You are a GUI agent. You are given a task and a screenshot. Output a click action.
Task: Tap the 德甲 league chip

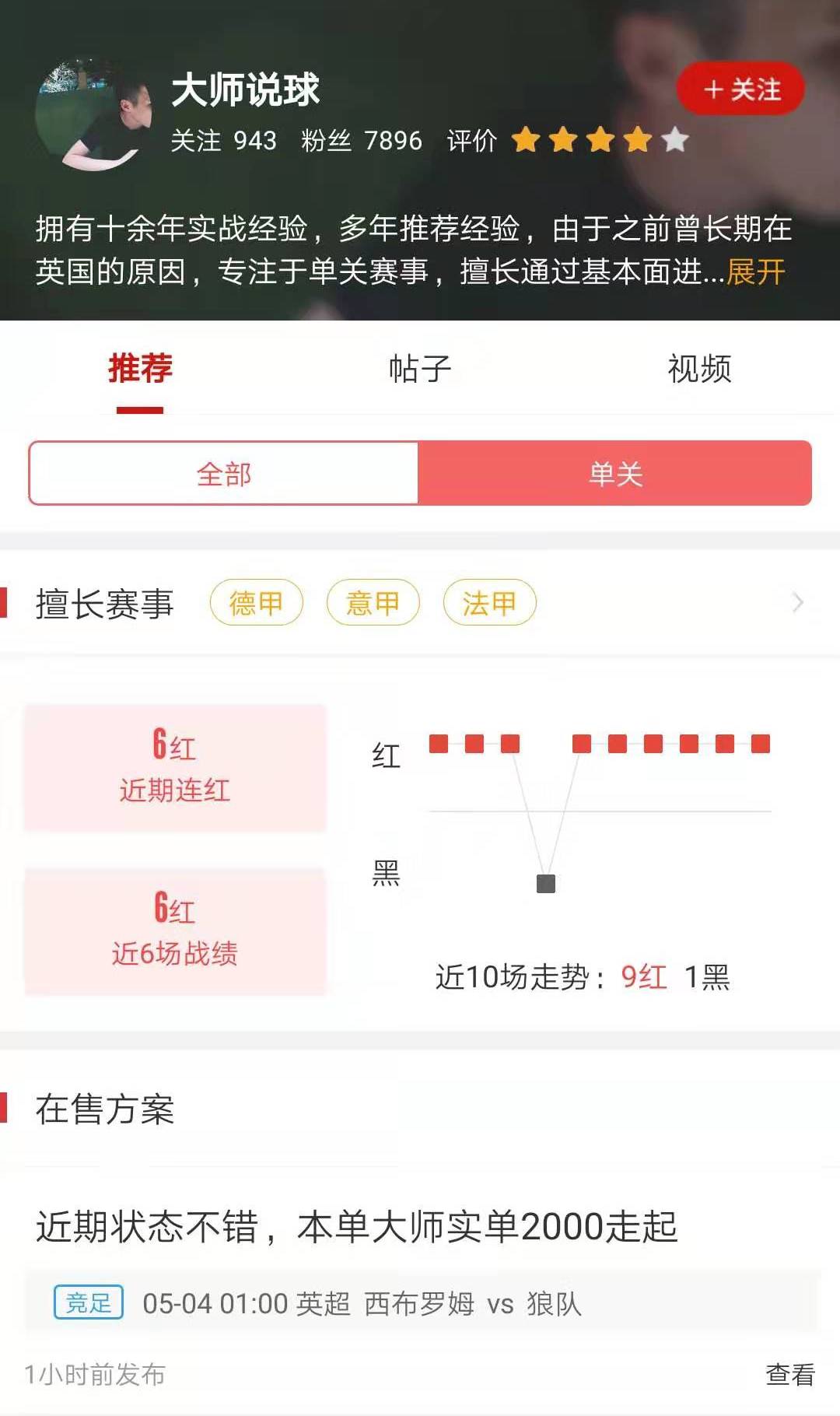point(256,603)
